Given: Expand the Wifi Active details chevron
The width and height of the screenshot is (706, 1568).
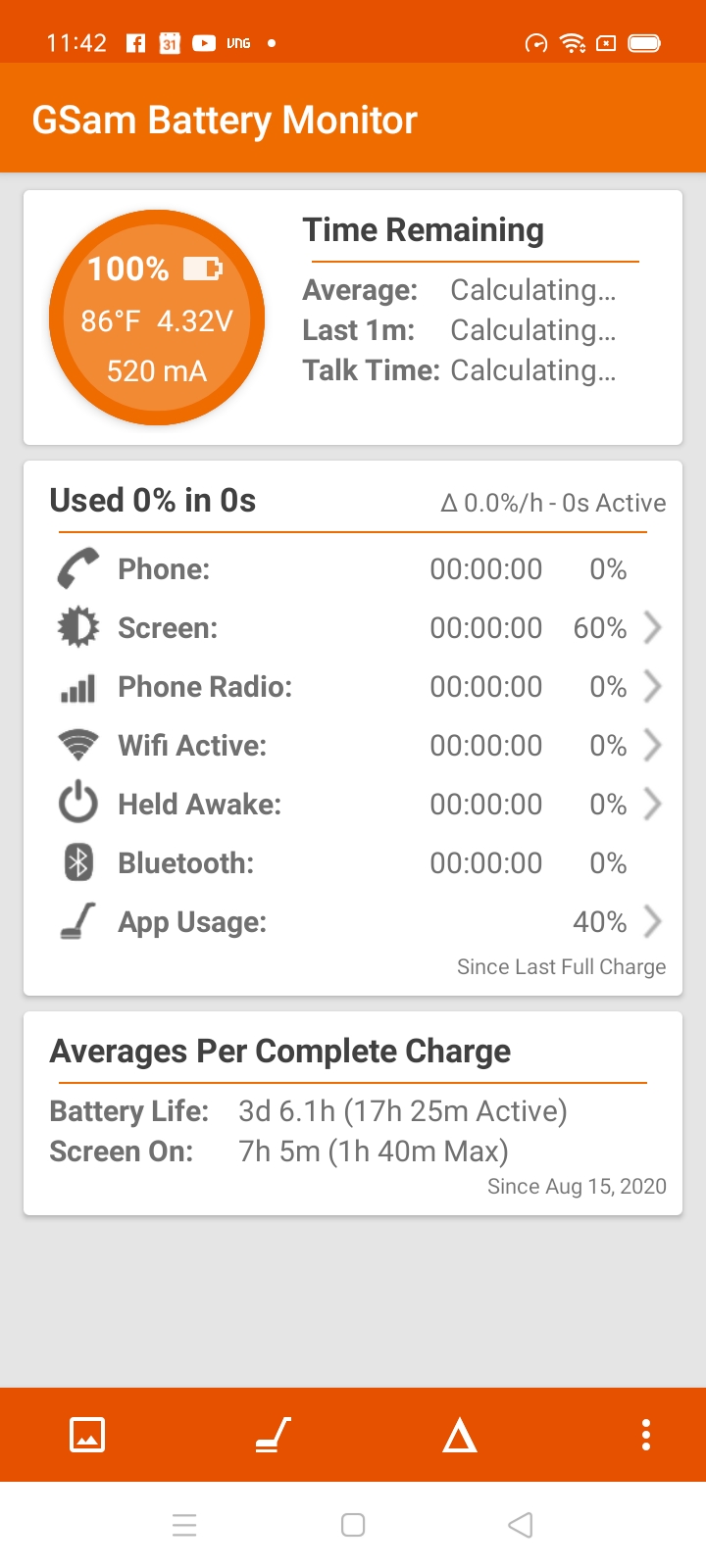Looking at the screenshot, I should coord(652,745).
